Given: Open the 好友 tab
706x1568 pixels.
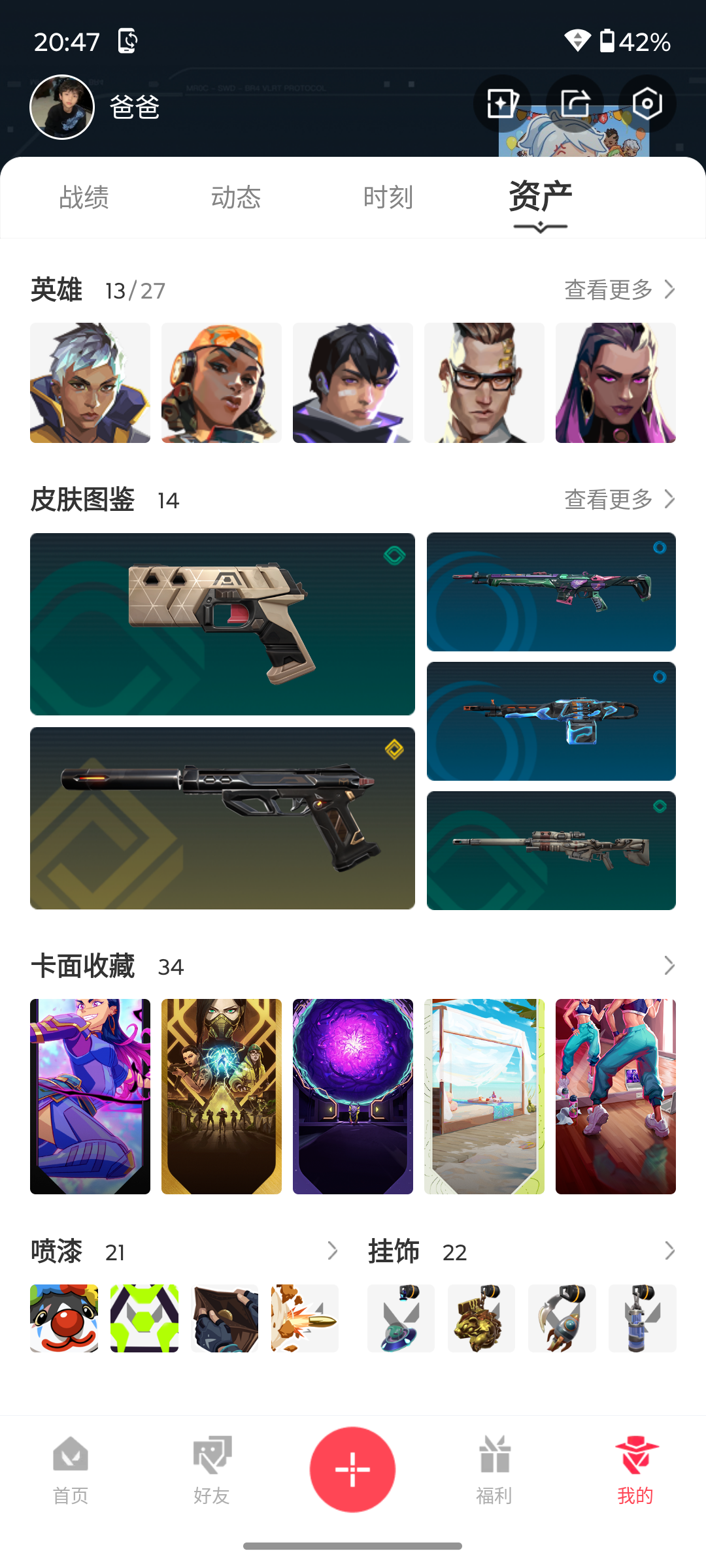Looking at the screenshot, I should click(x=212, y=1470).
